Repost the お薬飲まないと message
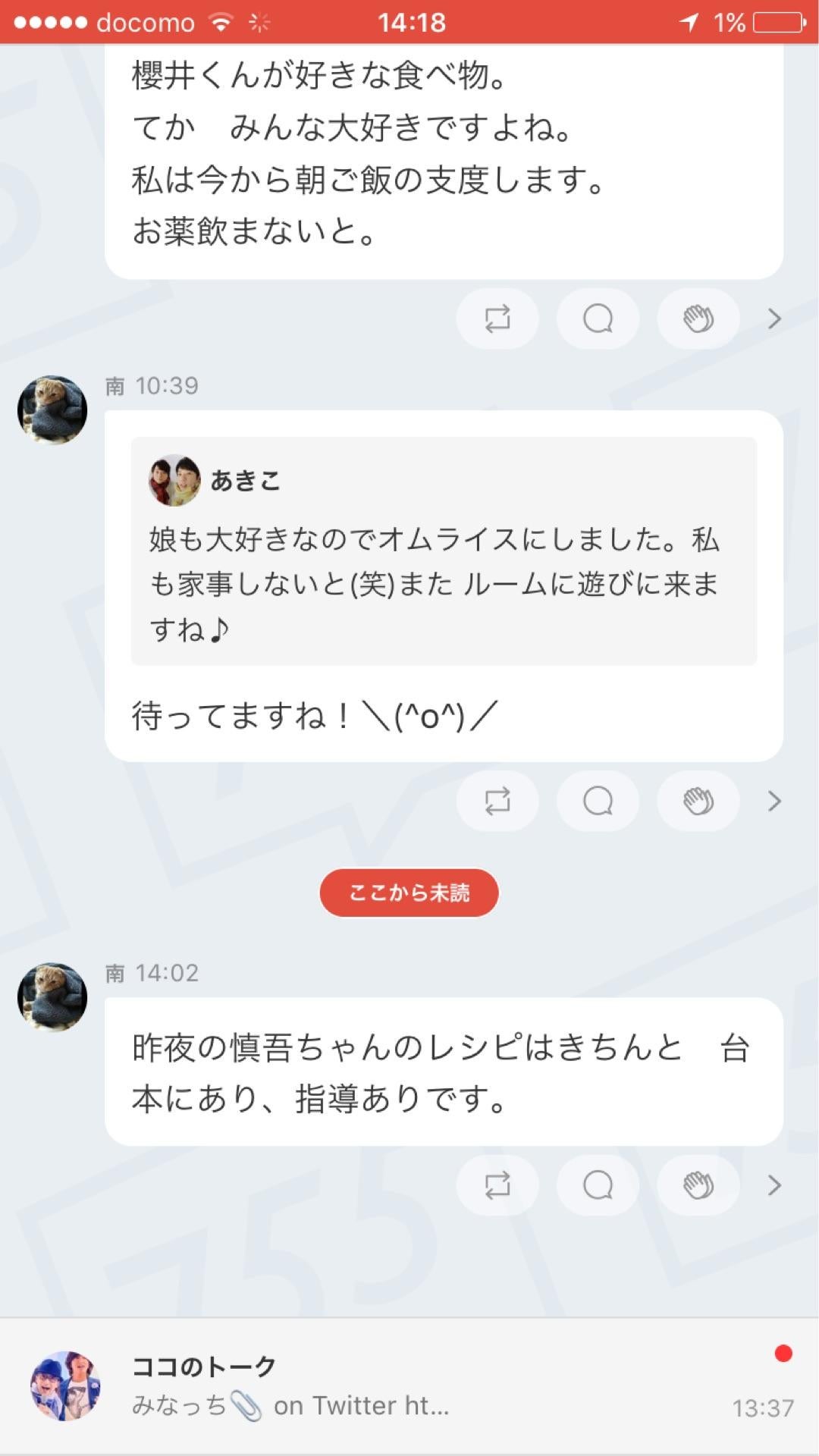The width and height of the screenshot is (819, 1456). click(x=497, y=318)
